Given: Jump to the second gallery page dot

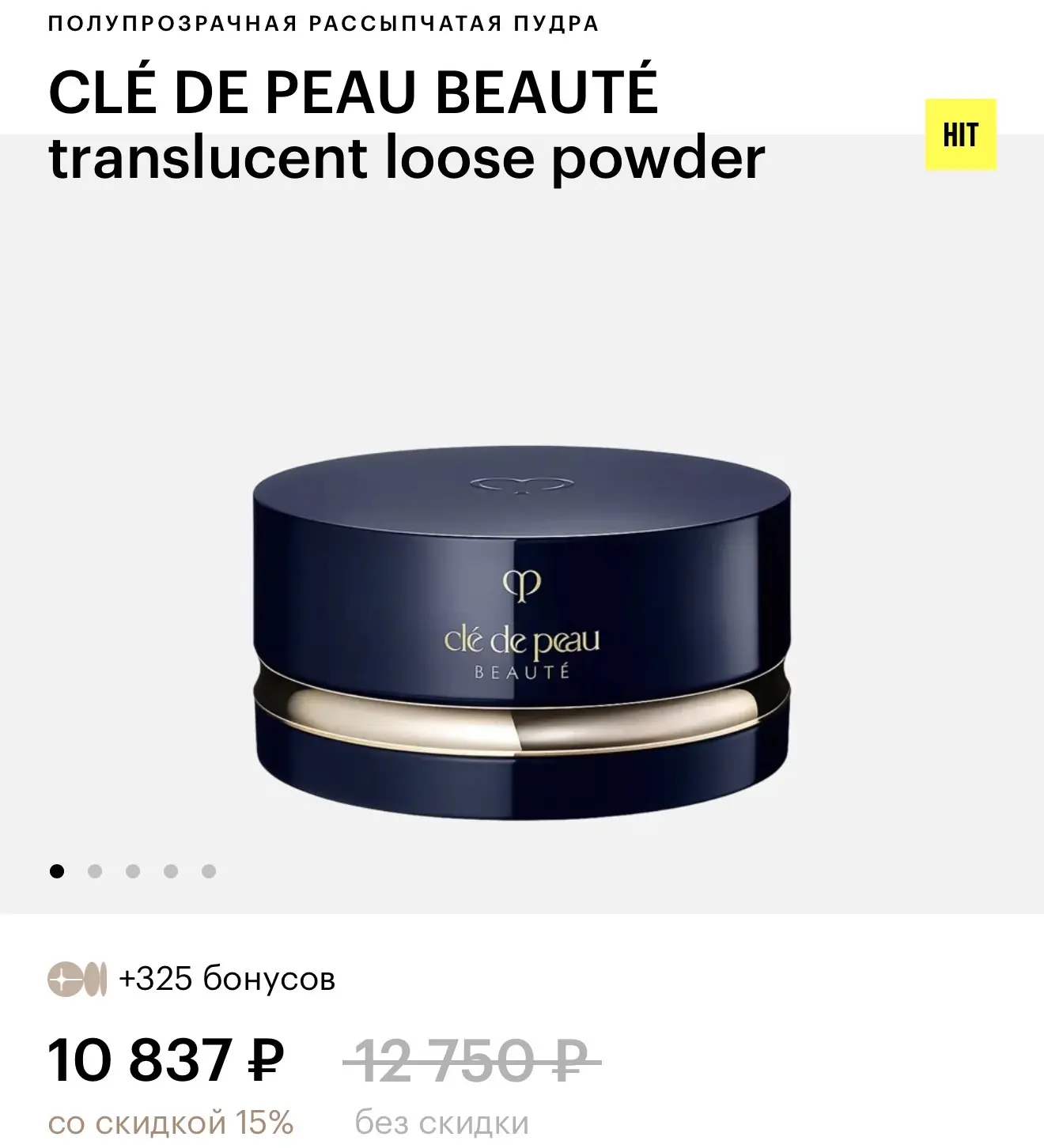Looking at the screenshot, I should [x=95, y=871].
